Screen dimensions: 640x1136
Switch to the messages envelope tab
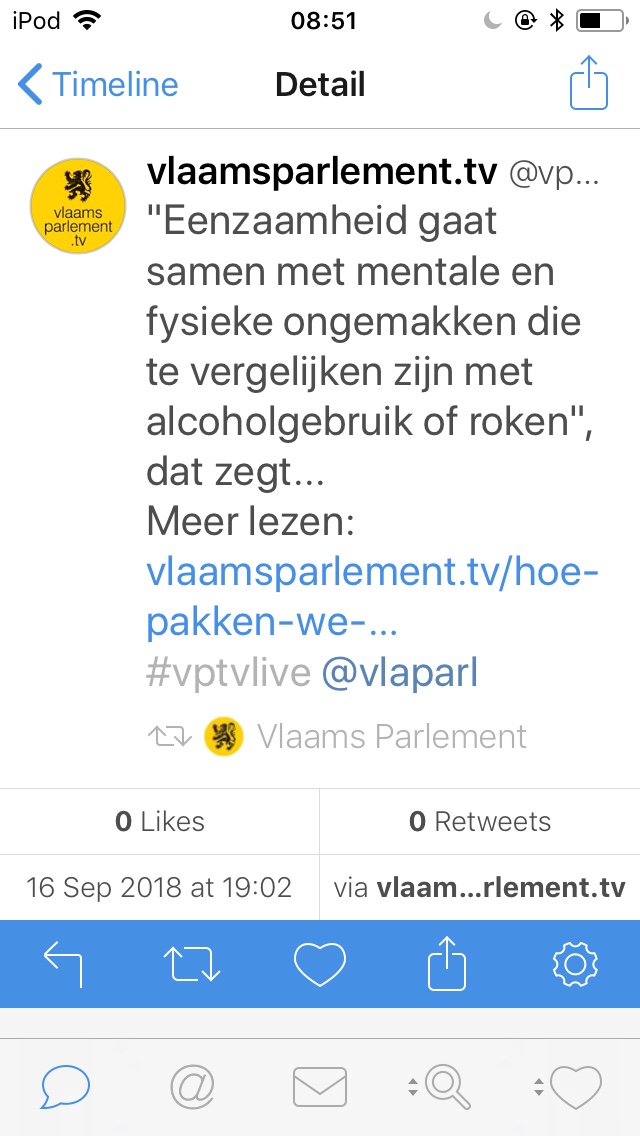coord(320,1088)
